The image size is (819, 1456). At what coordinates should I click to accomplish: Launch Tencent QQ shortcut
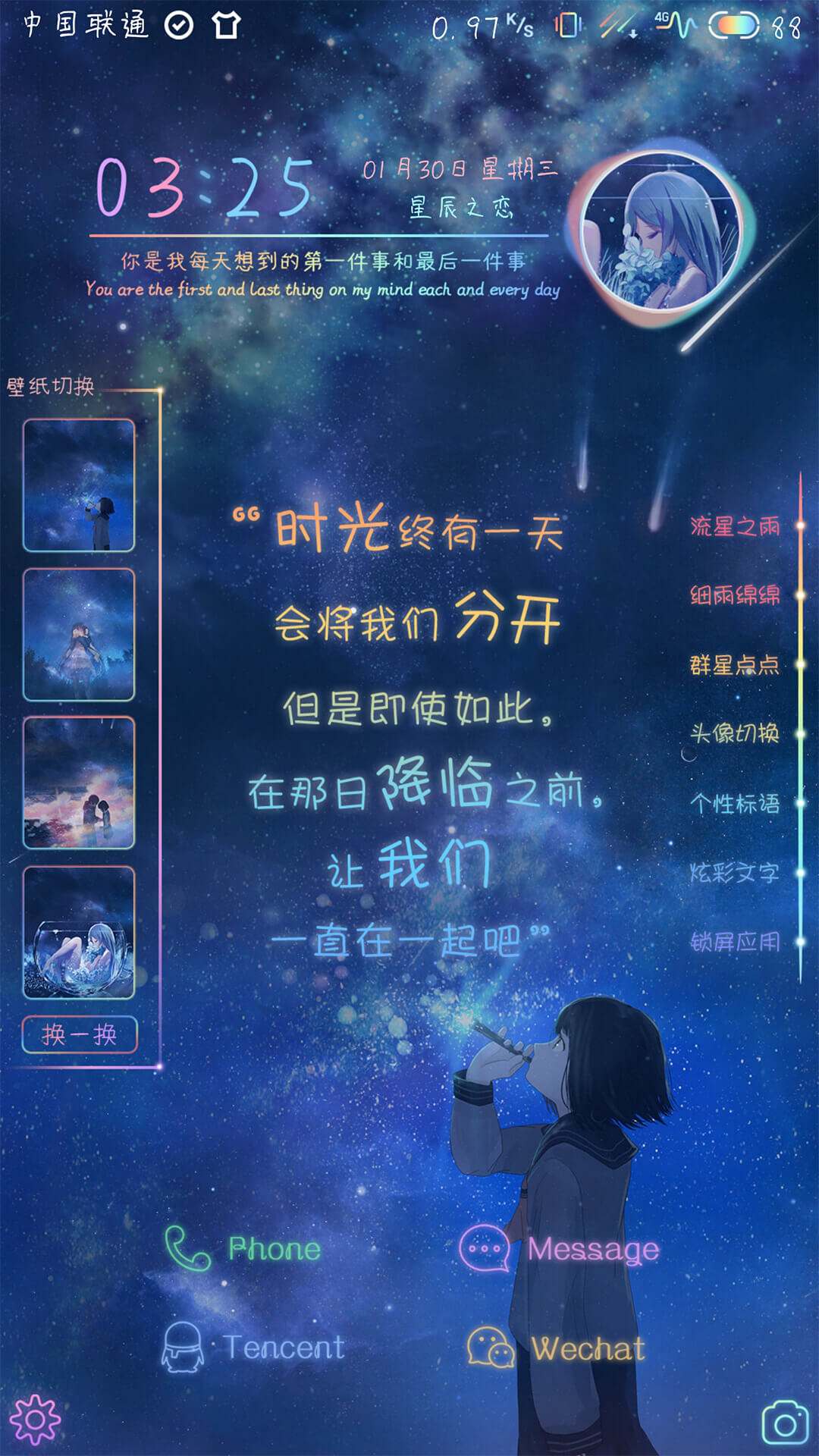coord(253,1348)
